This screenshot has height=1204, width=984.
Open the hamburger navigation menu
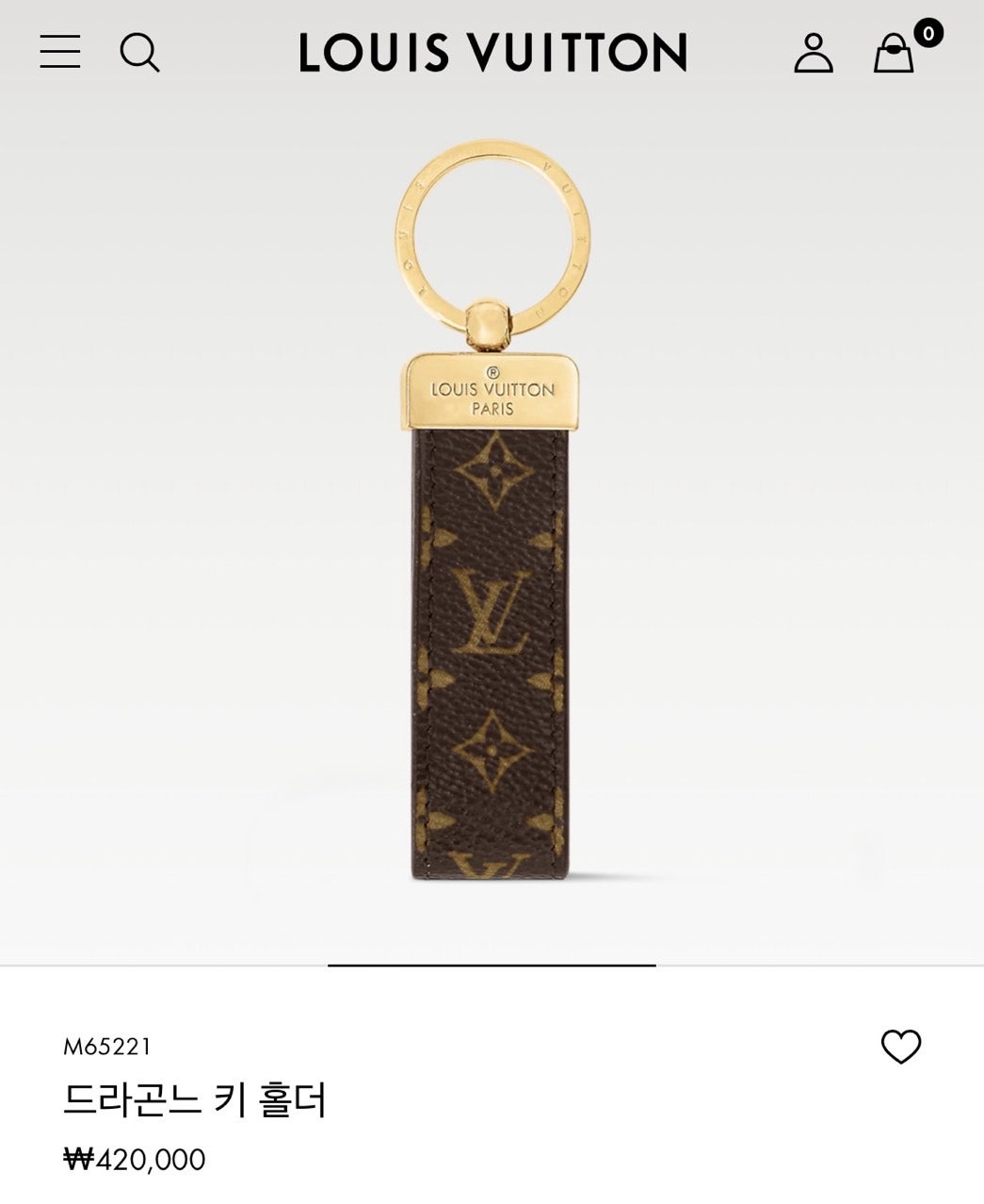60,52
